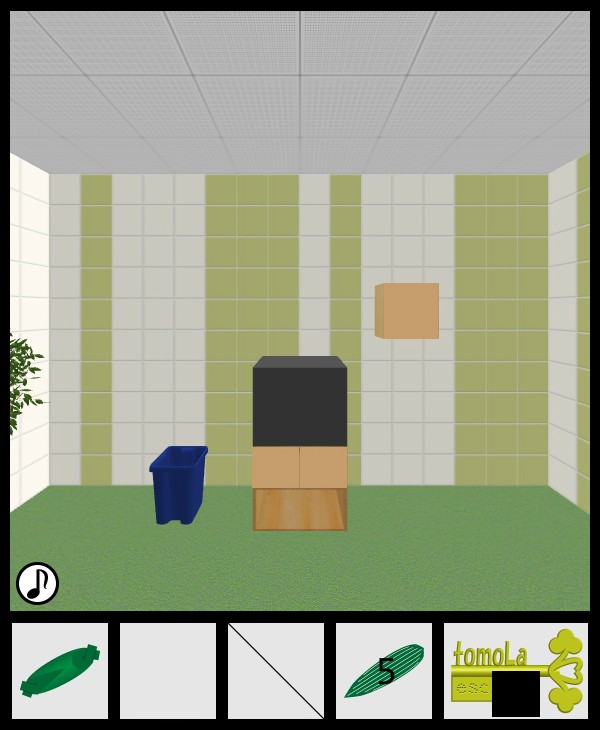Toggle the music note sound button
The width and height of the screenshot is (600, 730).
coord(37,583)
